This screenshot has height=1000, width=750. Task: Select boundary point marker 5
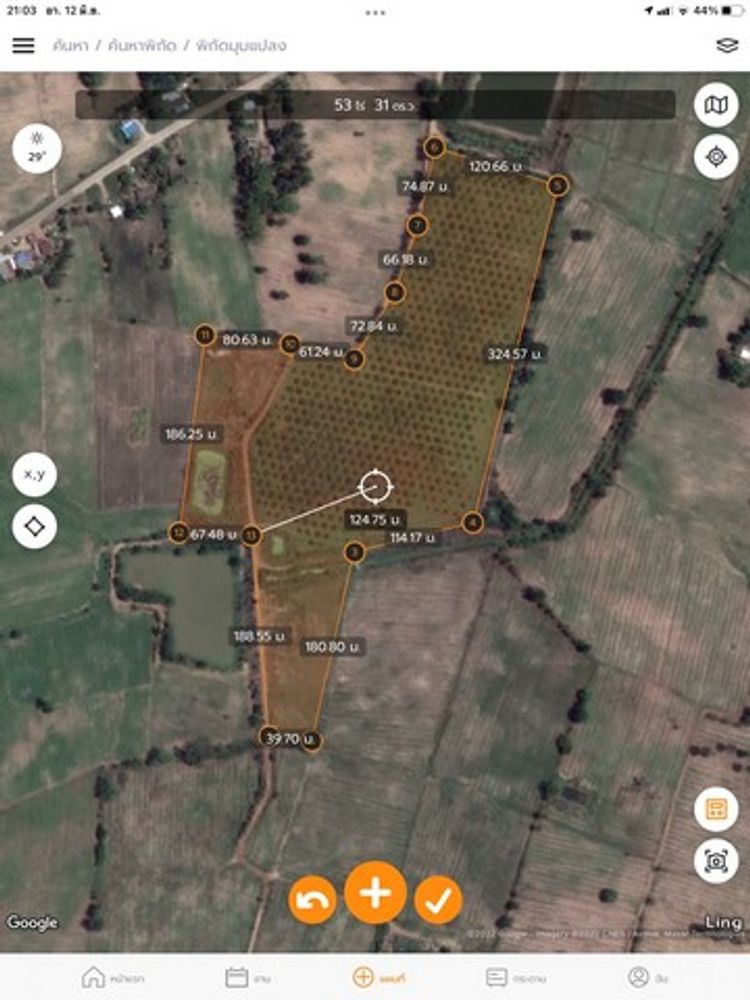[x=558, y=185]
